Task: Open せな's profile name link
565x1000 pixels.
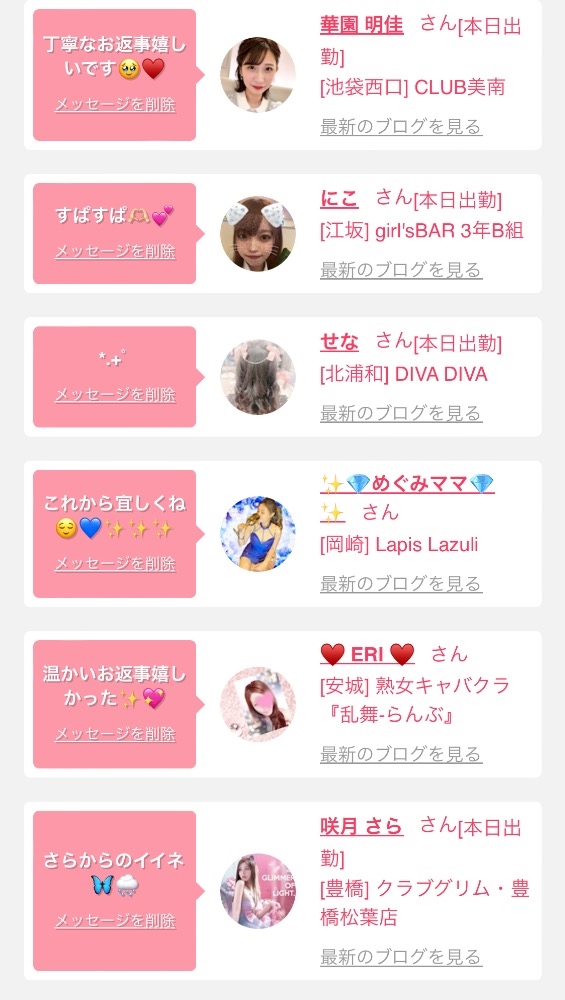Action: point(339,342)
